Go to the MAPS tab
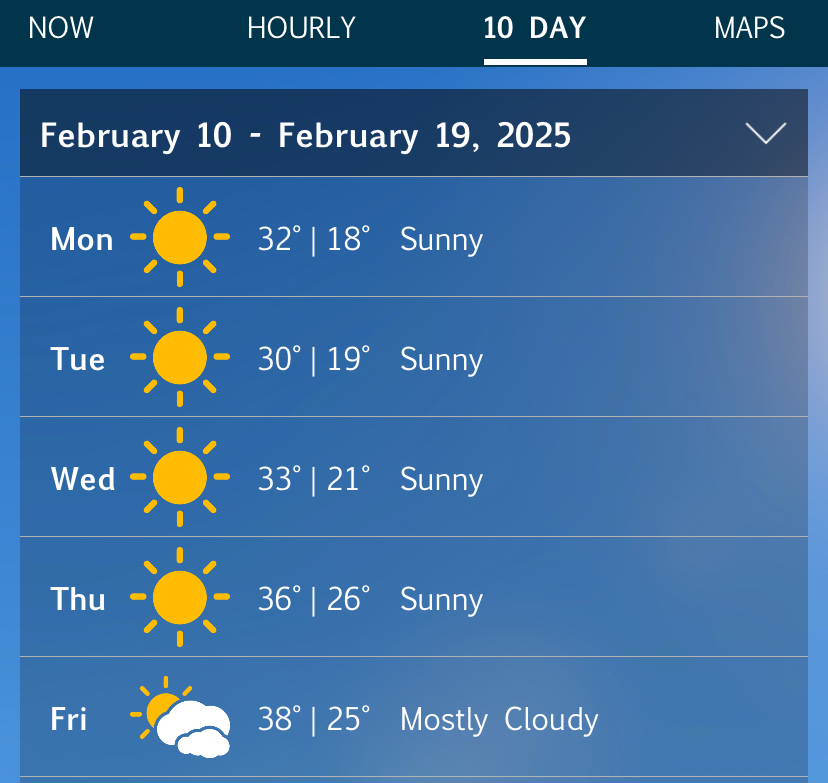 (749, 28)
